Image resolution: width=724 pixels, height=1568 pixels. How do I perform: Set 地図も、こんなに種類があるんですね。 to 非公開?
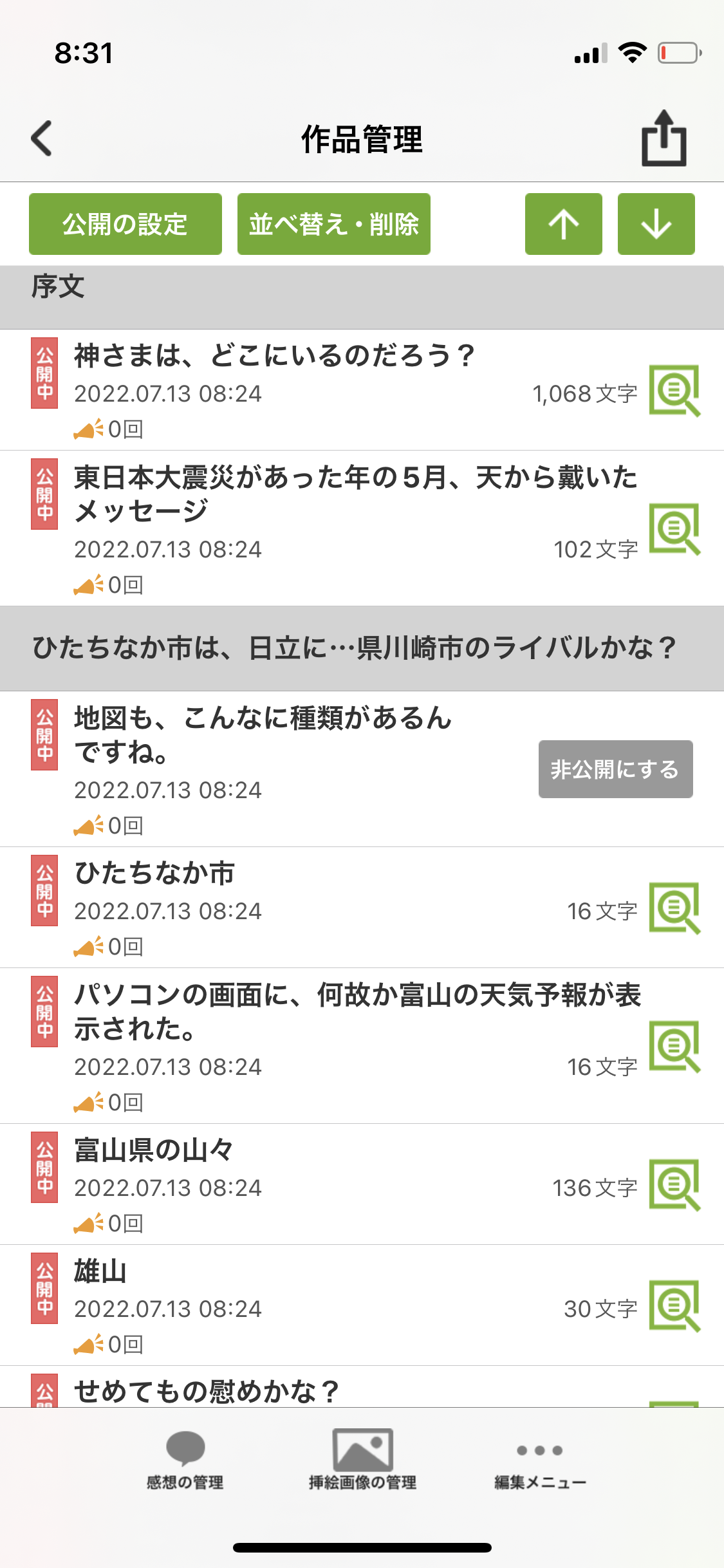pos(615,769)
